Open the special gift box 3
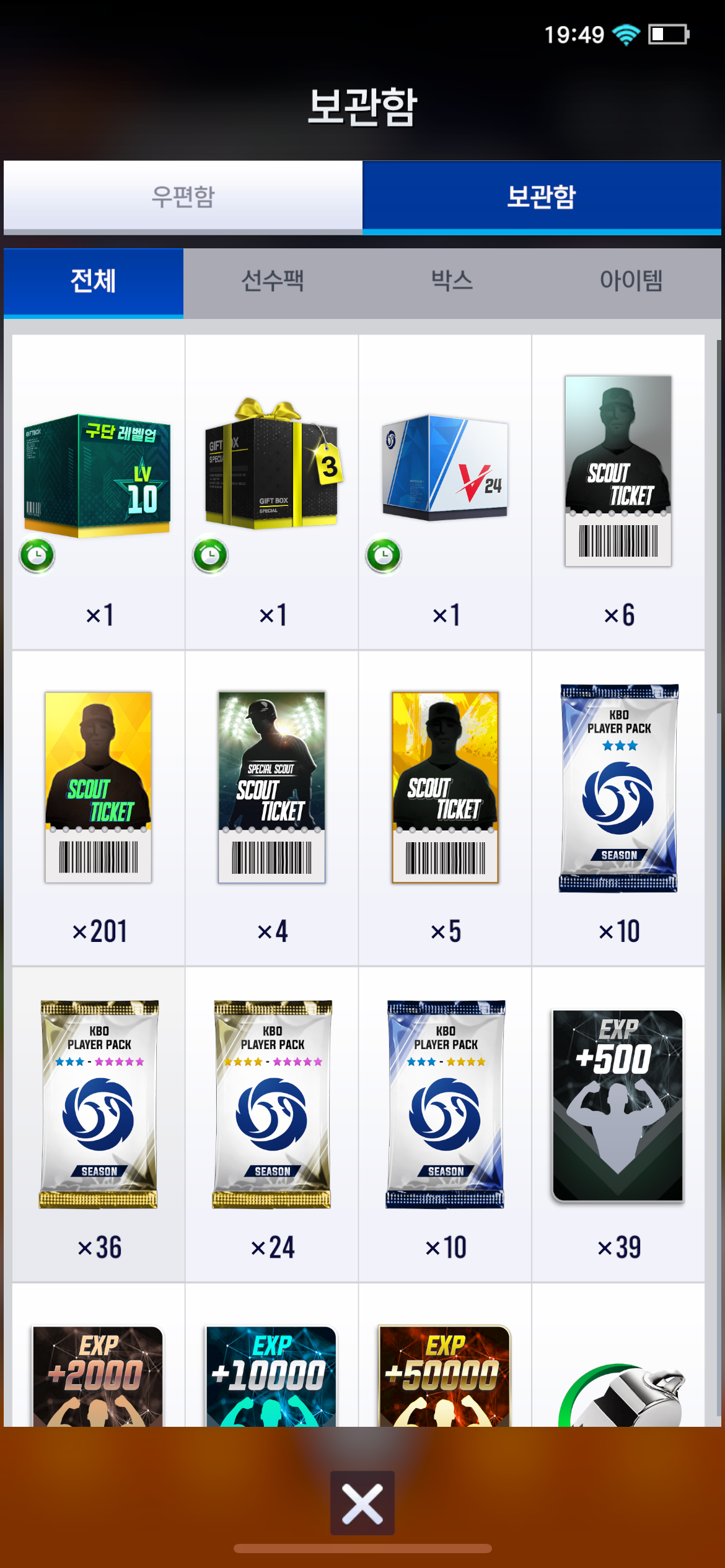The image size is (725, 1568). pos(272,492)
